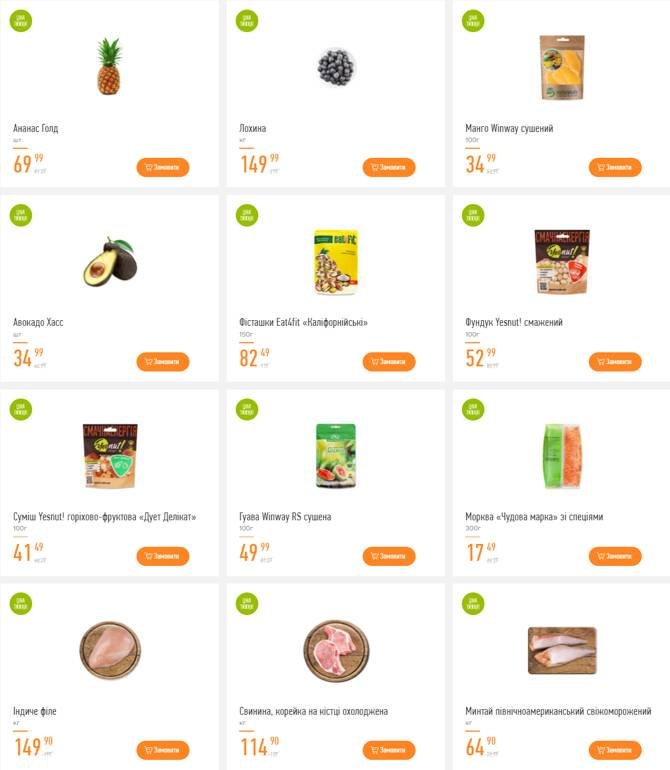View the Лохина product card
The width and height of the screenshot is (670, 770).
coord(335,67)
